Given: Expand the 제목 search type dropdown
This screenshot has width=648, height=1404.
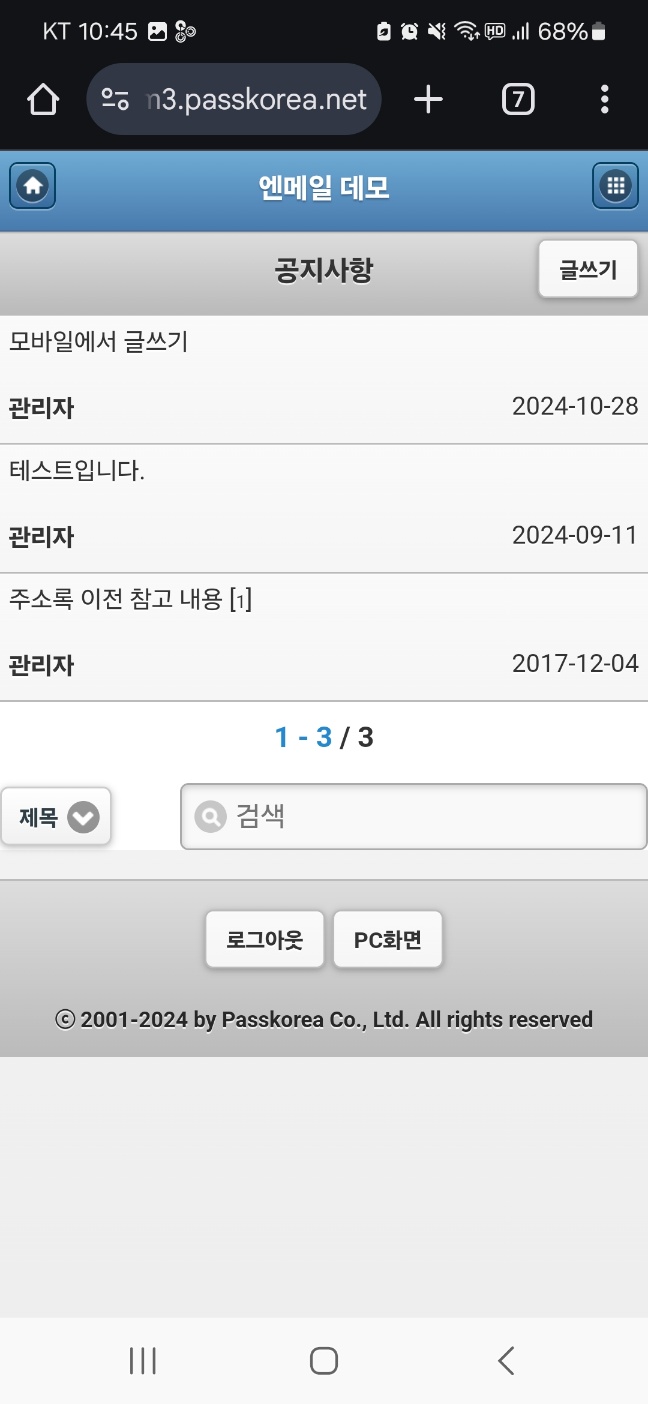Looking at the screenshot, I should click(56, 817).
